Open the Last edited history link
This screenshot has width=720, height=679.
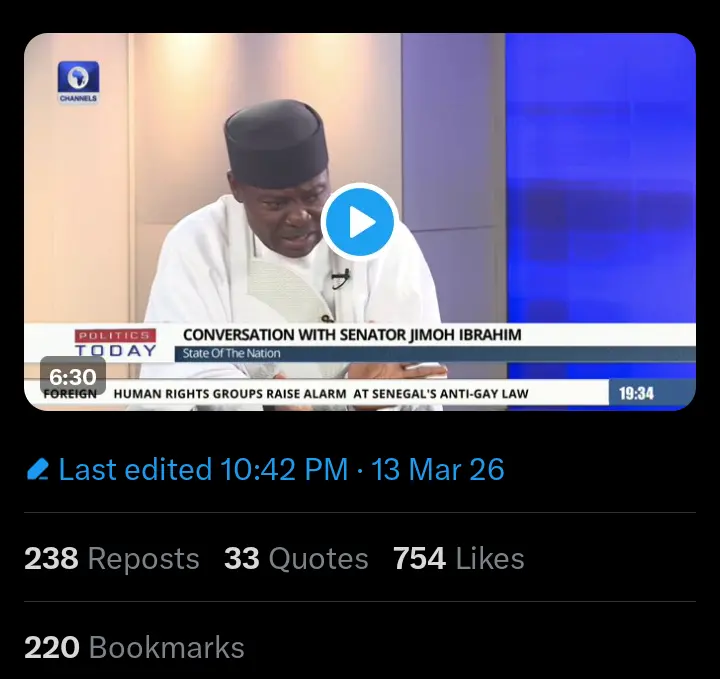[x=266, y=469]
